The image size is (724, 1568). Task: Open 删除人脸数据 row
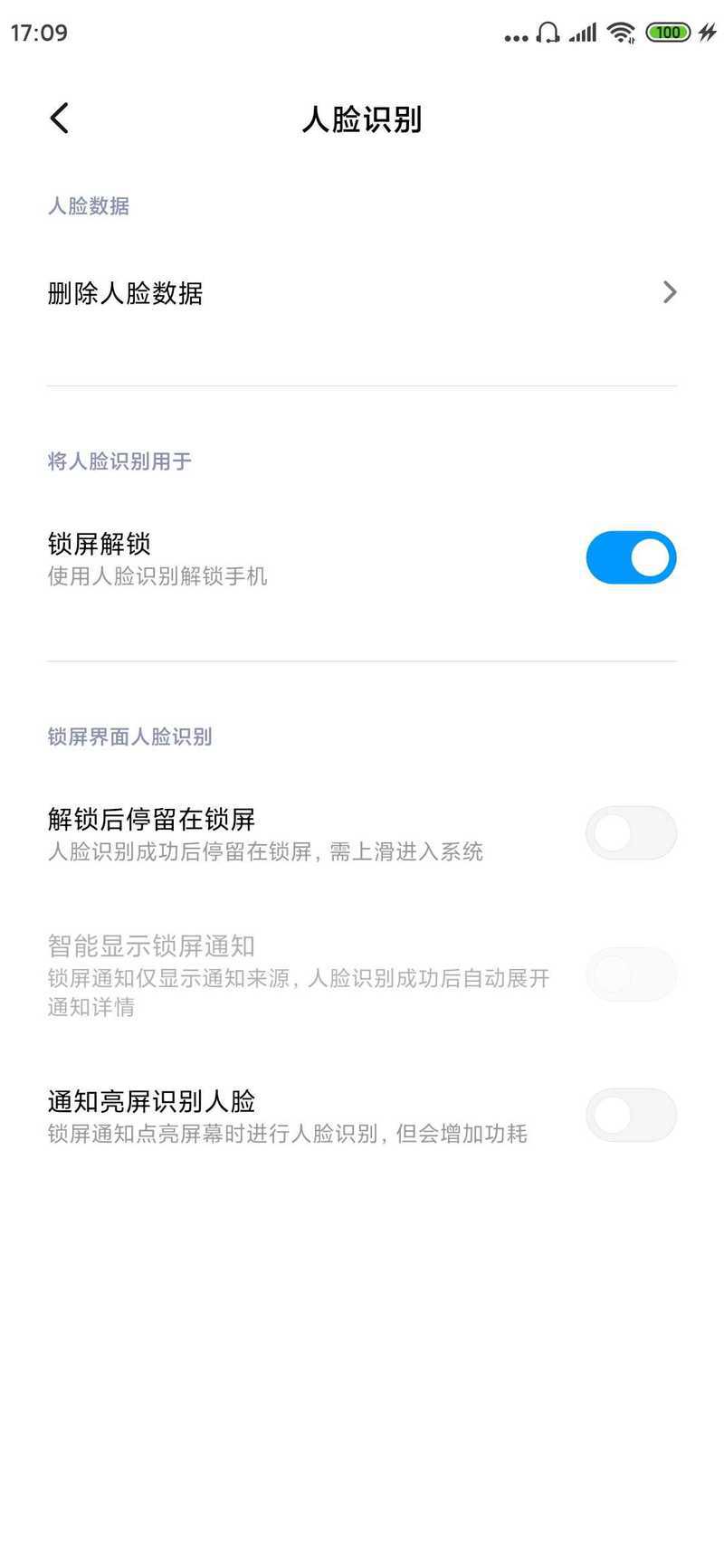362,293
